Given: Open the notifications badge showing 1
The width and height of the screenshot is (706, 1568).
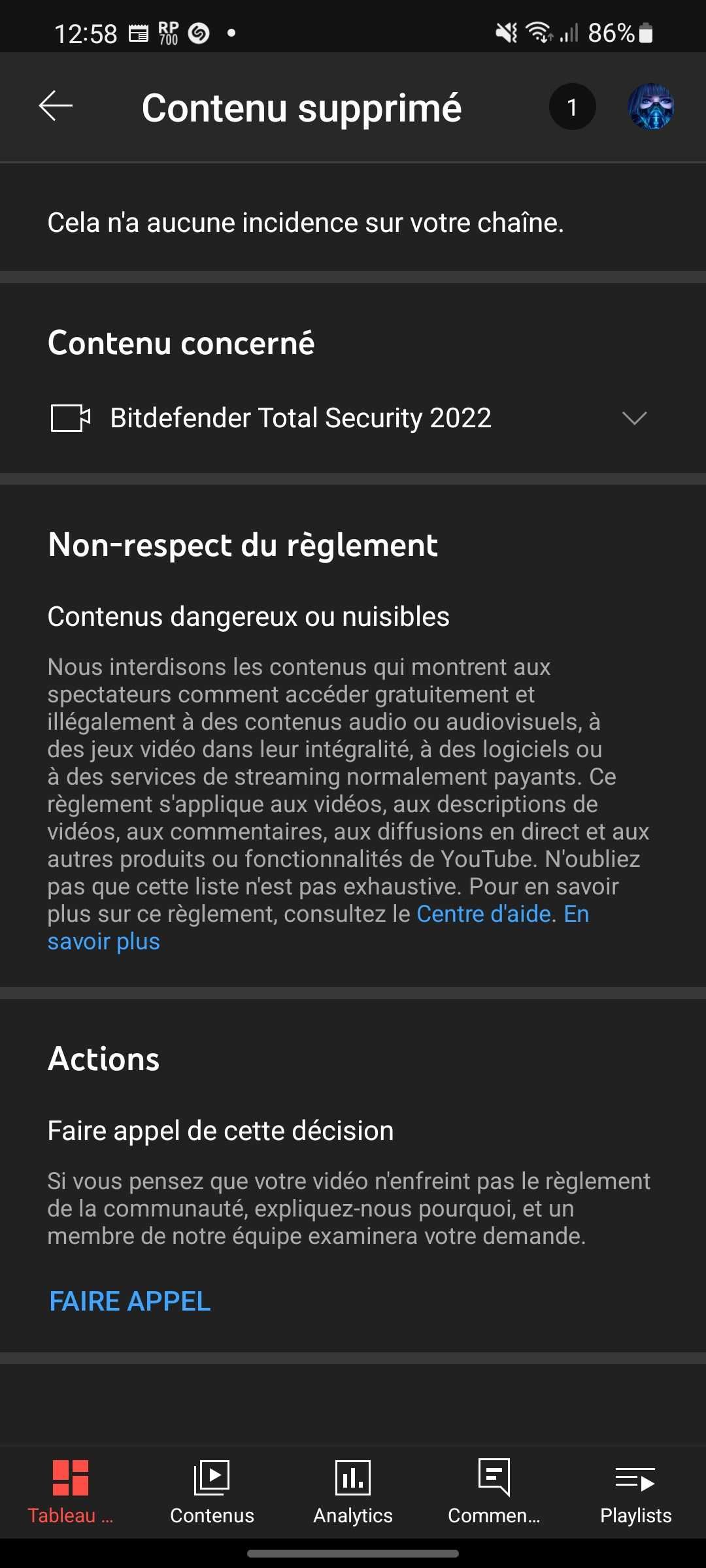Looking at the screenshot, I should point(572,107).
